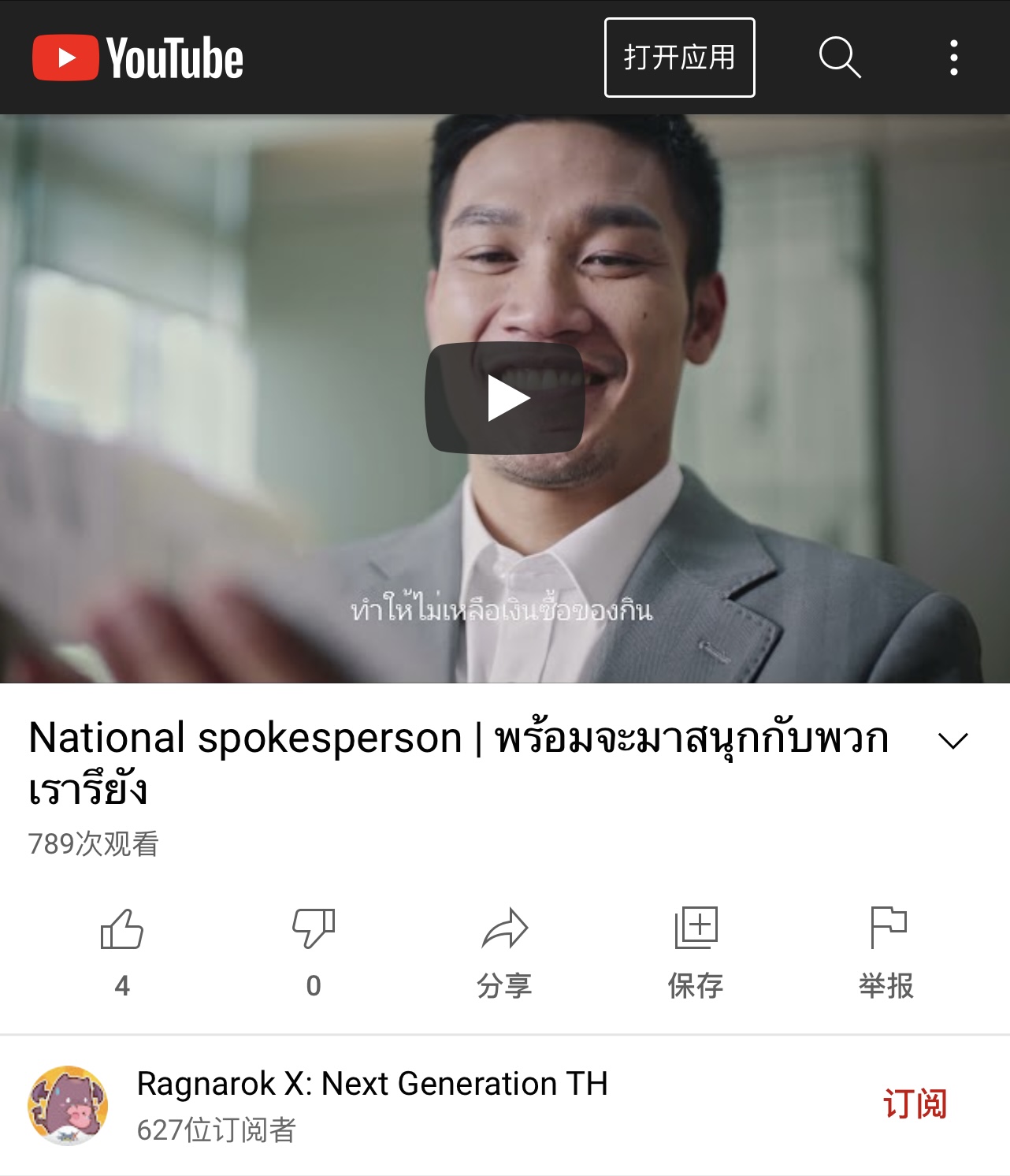Dislike this video
The image size is (1010, 1176).
click(x=314, y=930)
